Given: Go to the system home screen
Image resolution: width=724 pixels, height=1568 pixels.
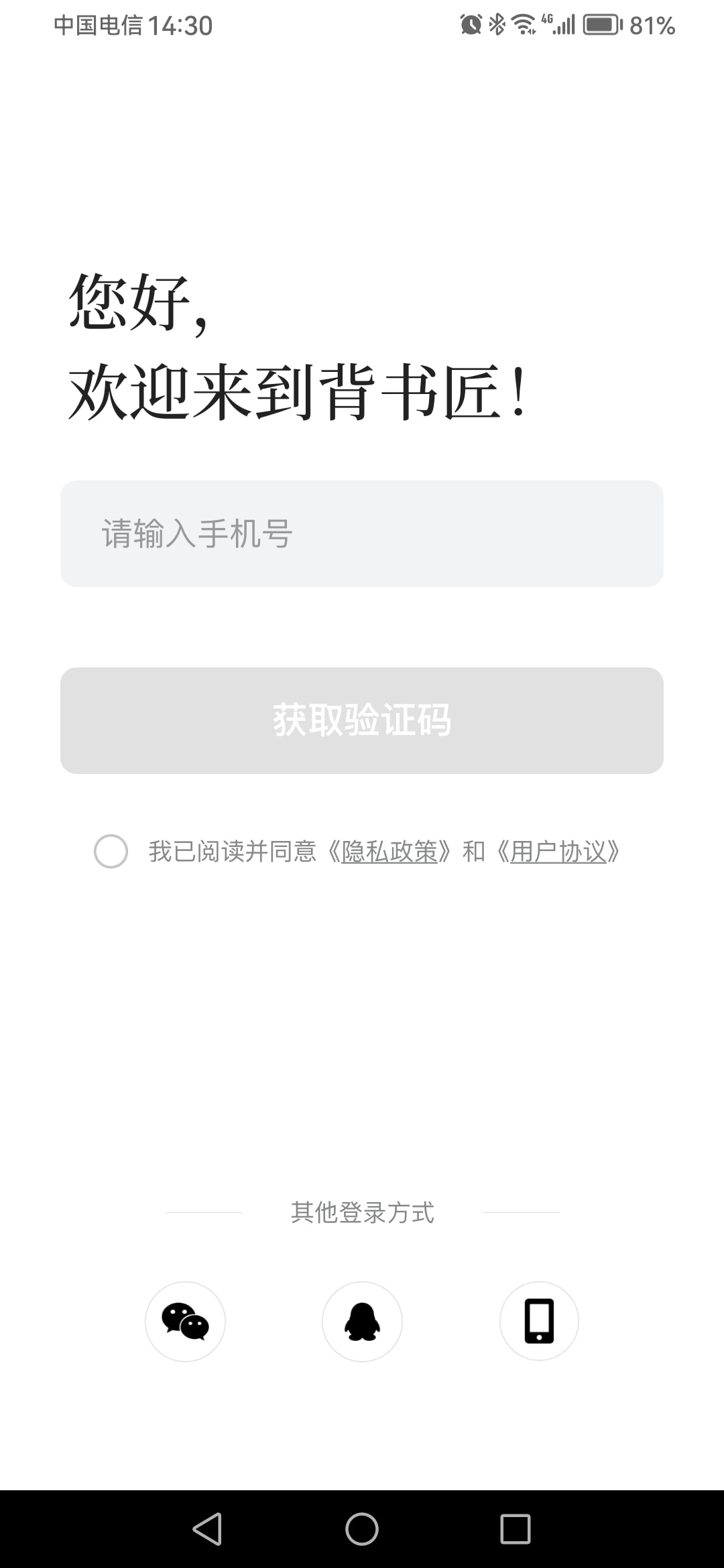Looking at the screenshot, I should (362, 1529).
